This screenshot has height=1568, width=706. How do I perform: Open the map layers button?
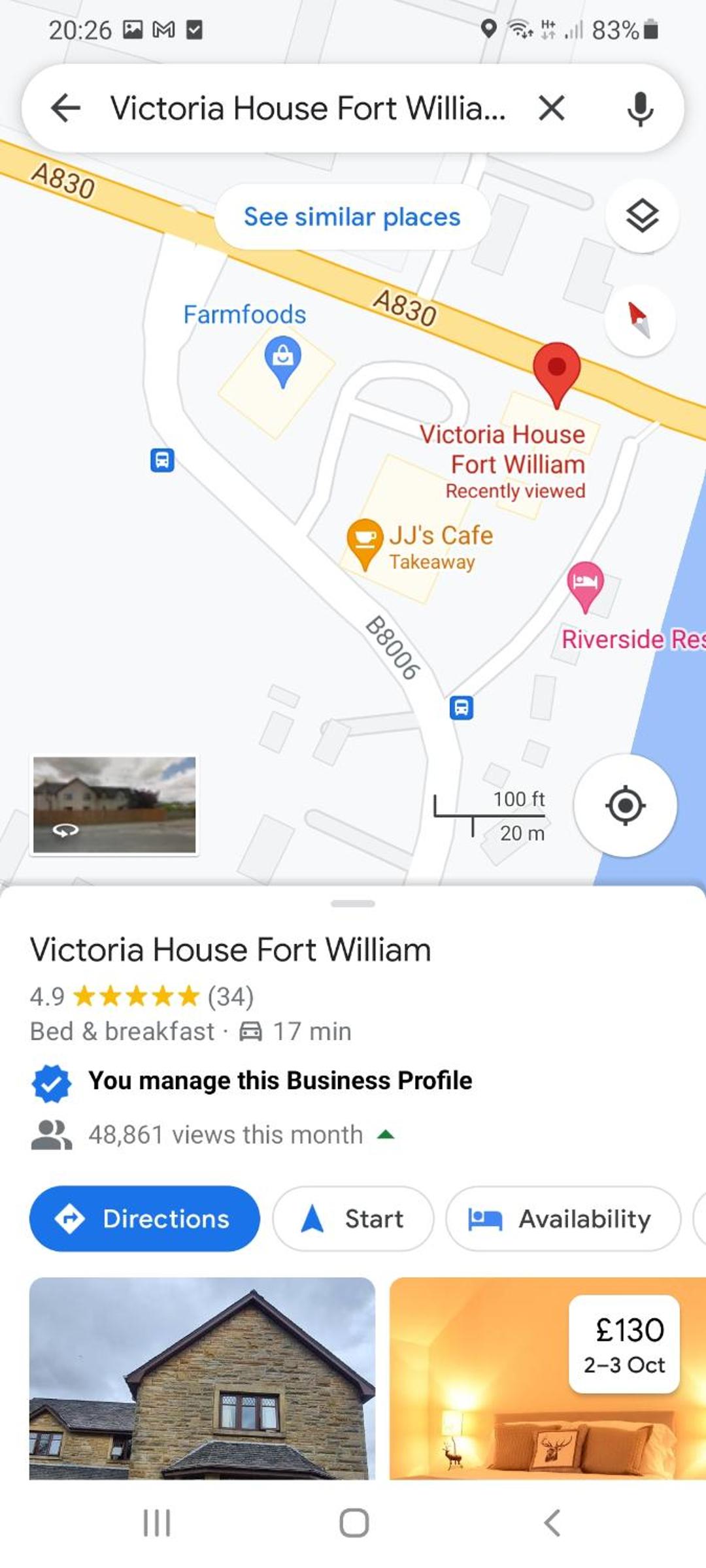(642, 216)
